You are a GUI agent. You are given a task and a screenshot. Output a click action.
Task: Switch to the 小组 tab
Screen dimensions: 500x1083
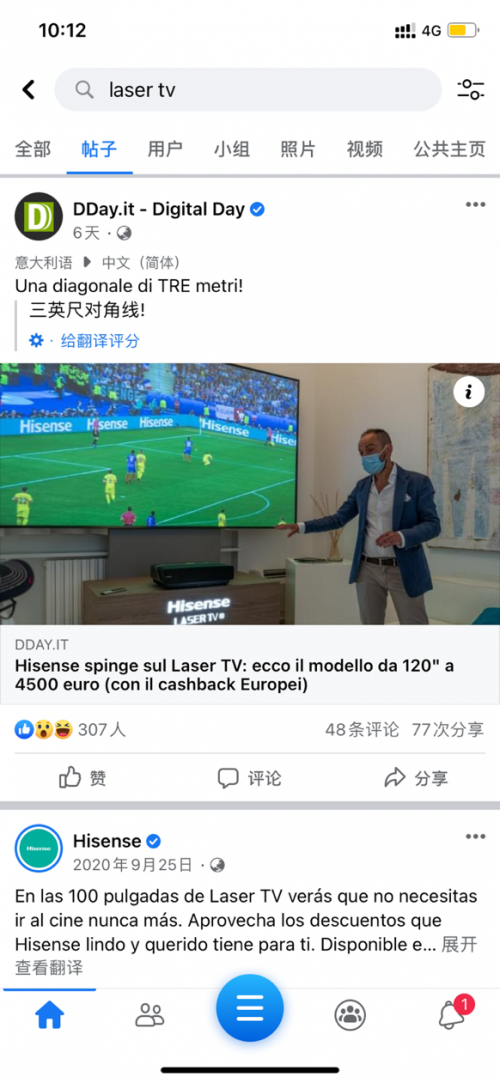pyautogui.click(x=231, y=148)
